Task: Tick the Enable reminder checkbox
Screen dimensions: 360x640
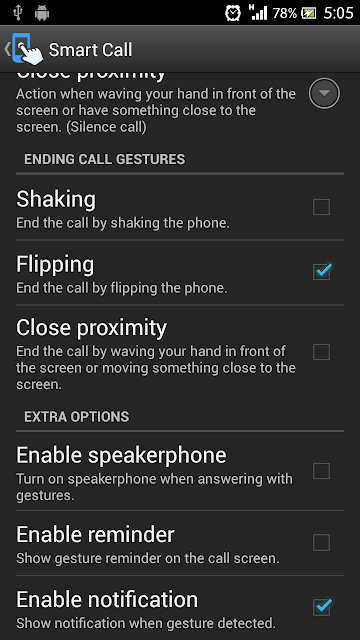Action: tap(322, 542)
